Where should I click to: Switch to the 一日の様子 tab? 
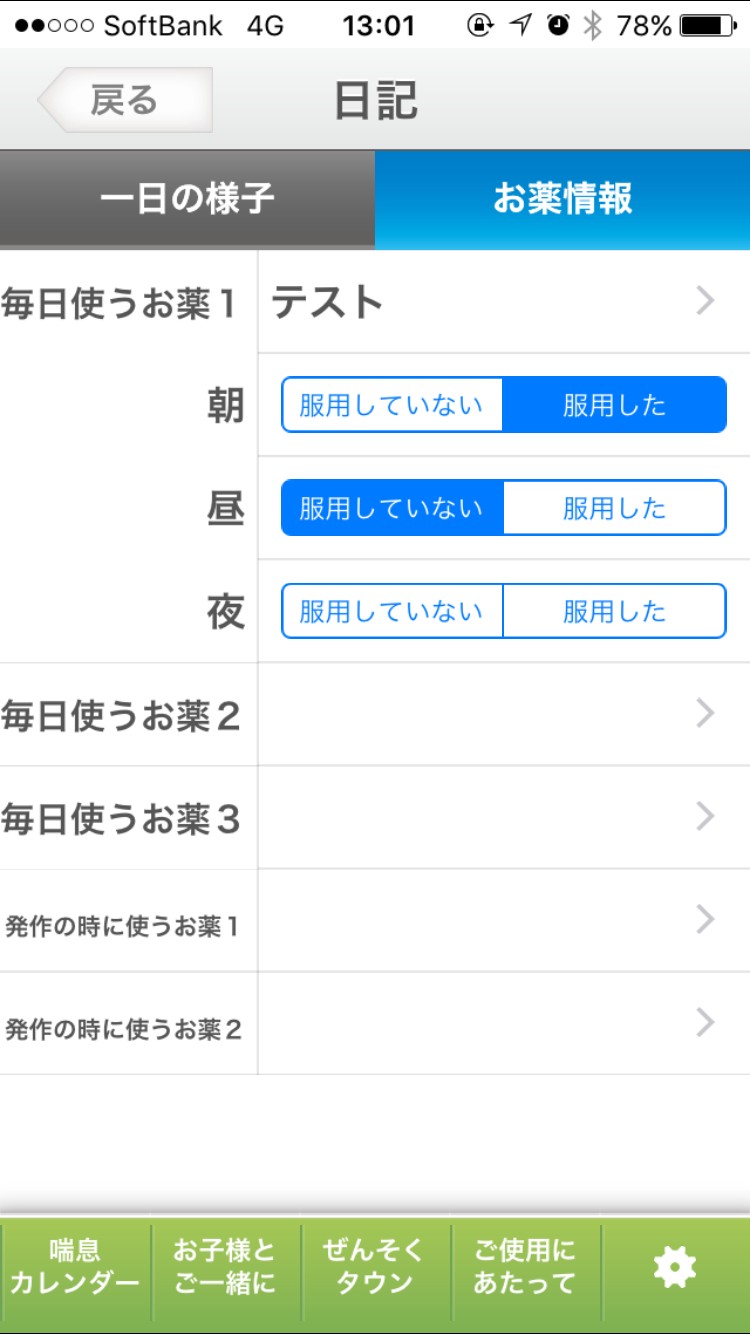coord(187,199)
